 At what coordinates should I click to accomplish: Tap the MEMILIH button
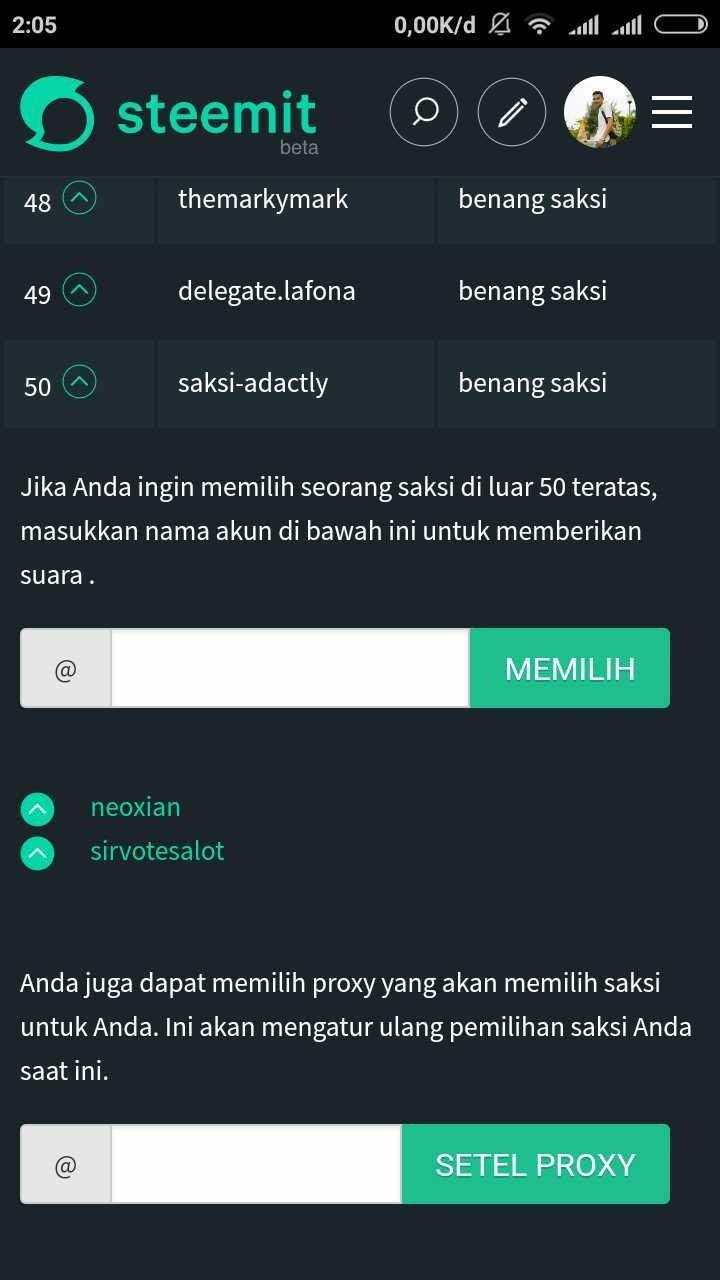pos(570,668)
